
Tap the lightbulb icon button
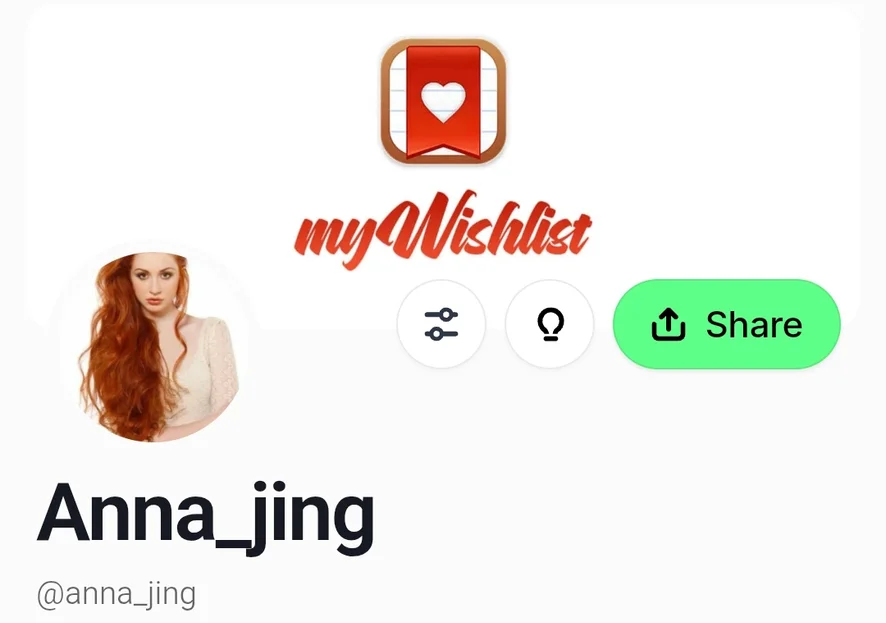[550, 324]
